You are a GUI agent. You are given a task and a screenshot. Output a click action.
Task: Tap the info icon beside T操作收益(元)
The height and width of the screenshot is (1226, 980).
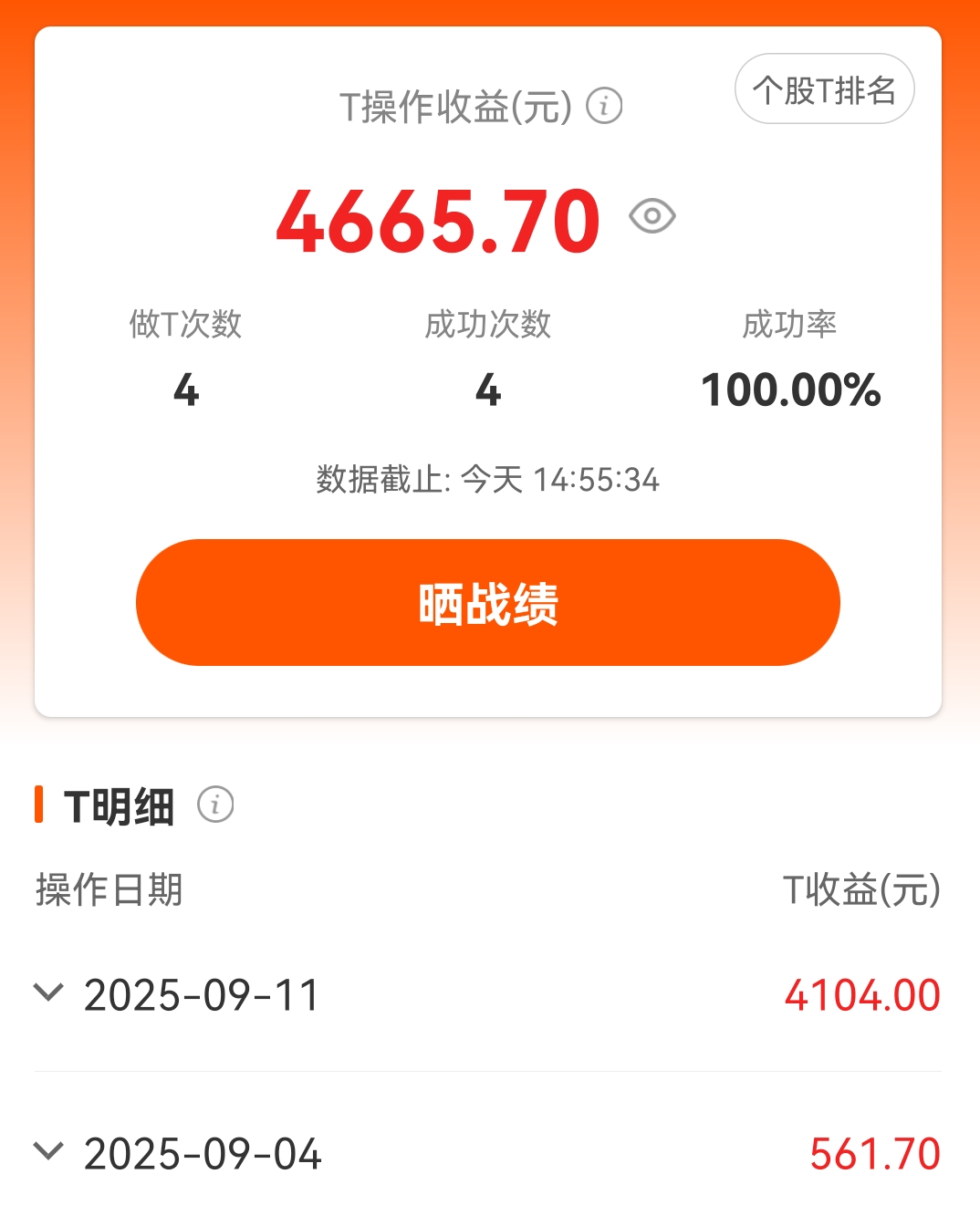click(x=604, y=106)
